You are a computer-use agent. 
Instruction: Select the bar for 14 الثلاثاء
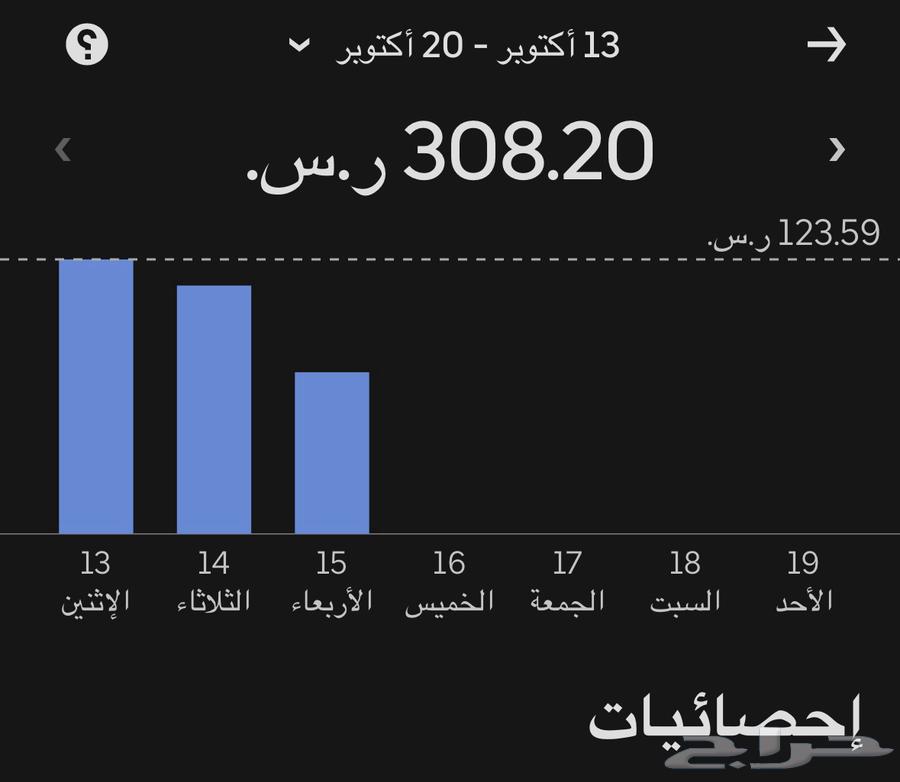(x=214, y=409)
